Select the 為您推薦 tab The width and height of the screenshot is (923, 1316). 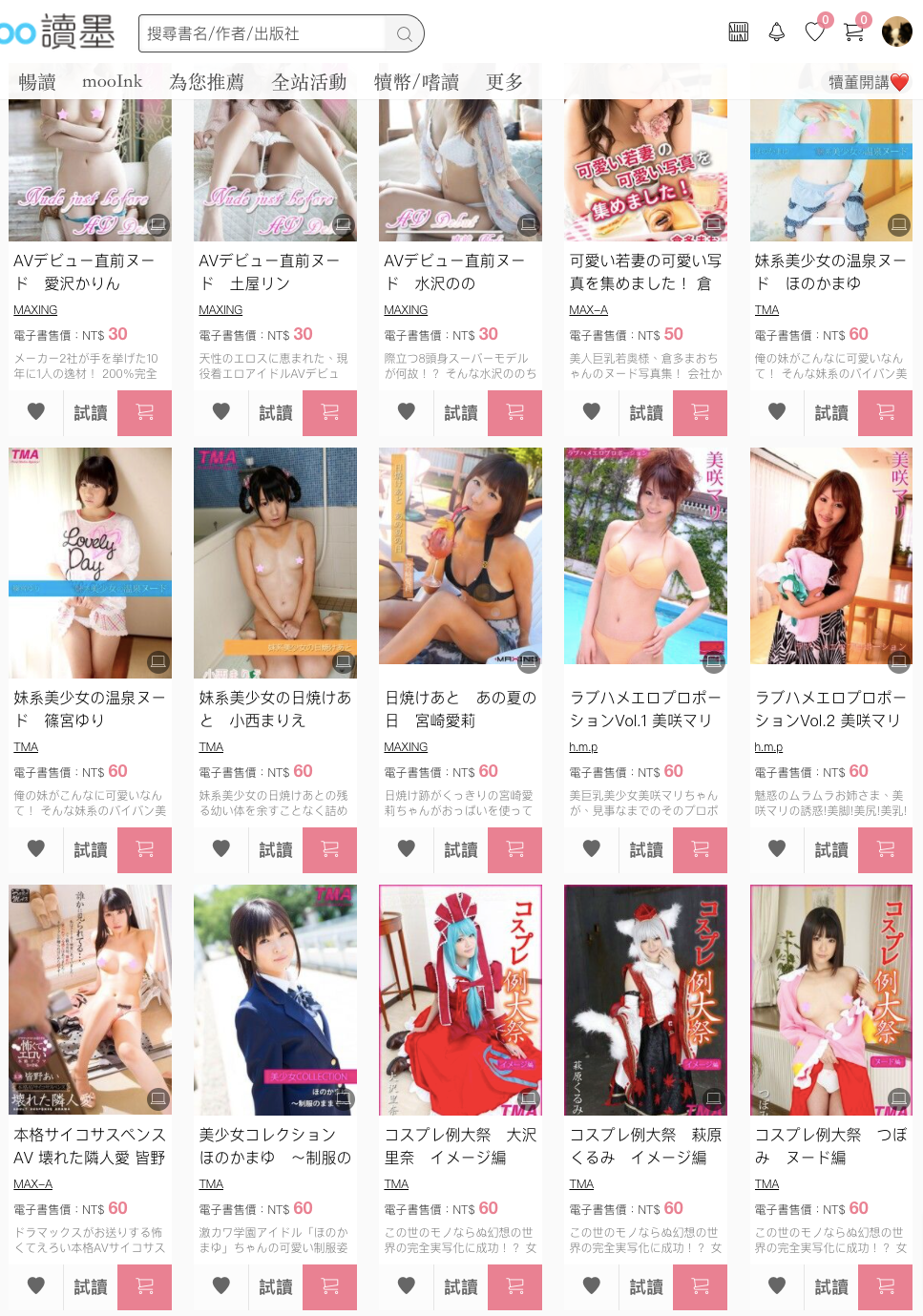(x=206, y=82)
